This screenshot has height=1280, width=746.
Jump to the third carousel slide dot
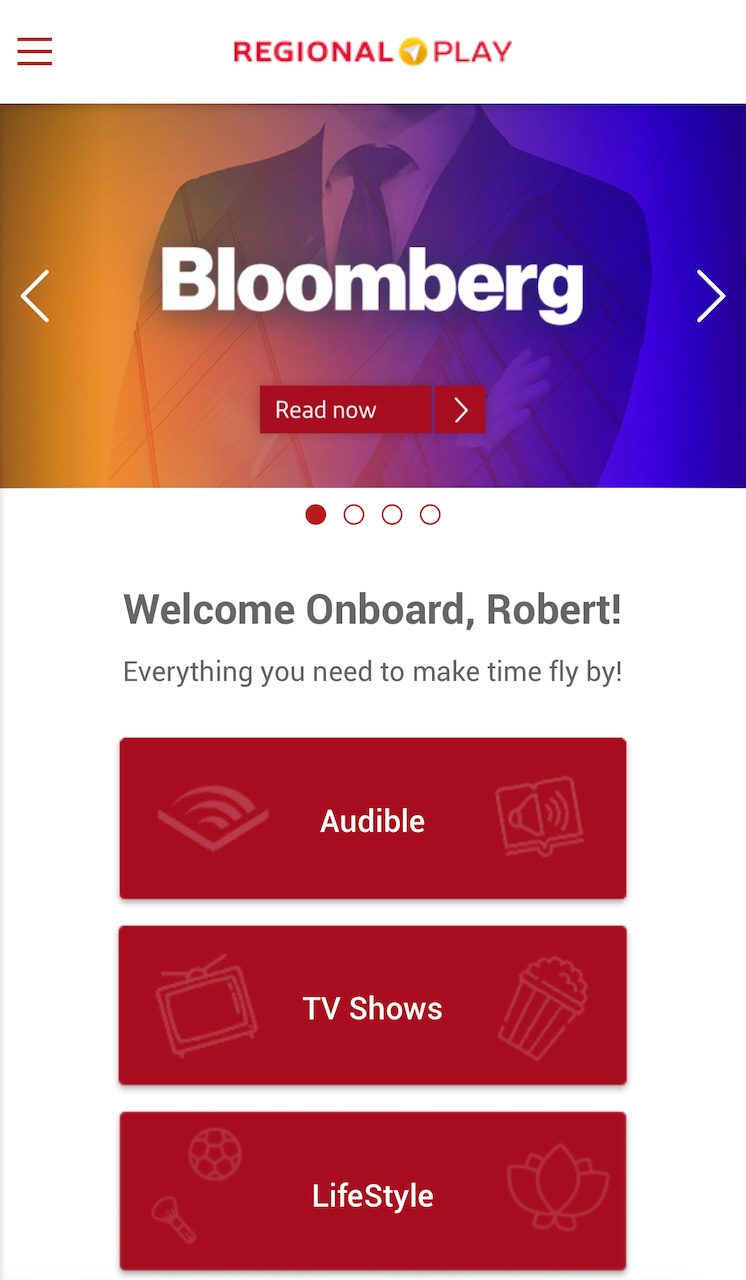(392, 515)
